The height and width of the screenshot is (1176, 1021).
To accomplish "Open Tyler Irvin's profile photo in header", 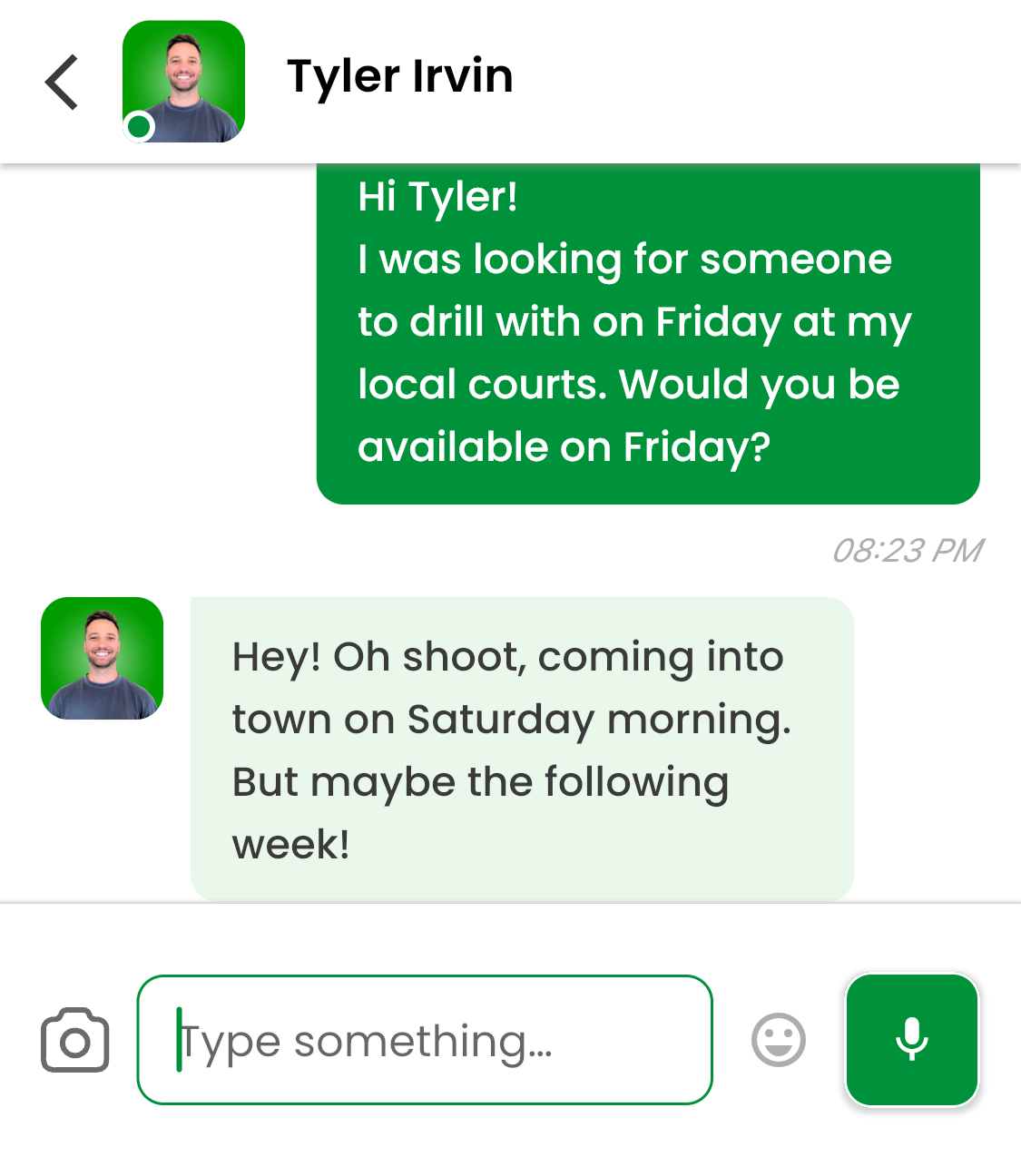I will (183, 82).
